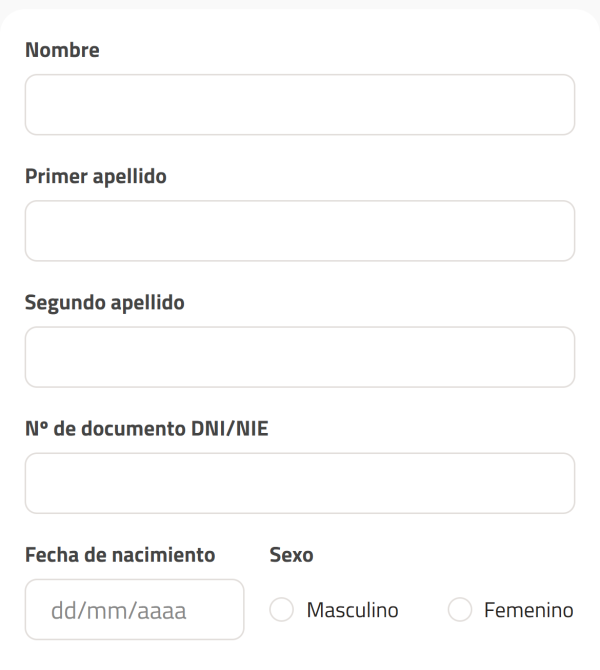The height and width of the screenshot is (670, 600).
Task: Select the Femenino radio option
Action: point(459,609)
